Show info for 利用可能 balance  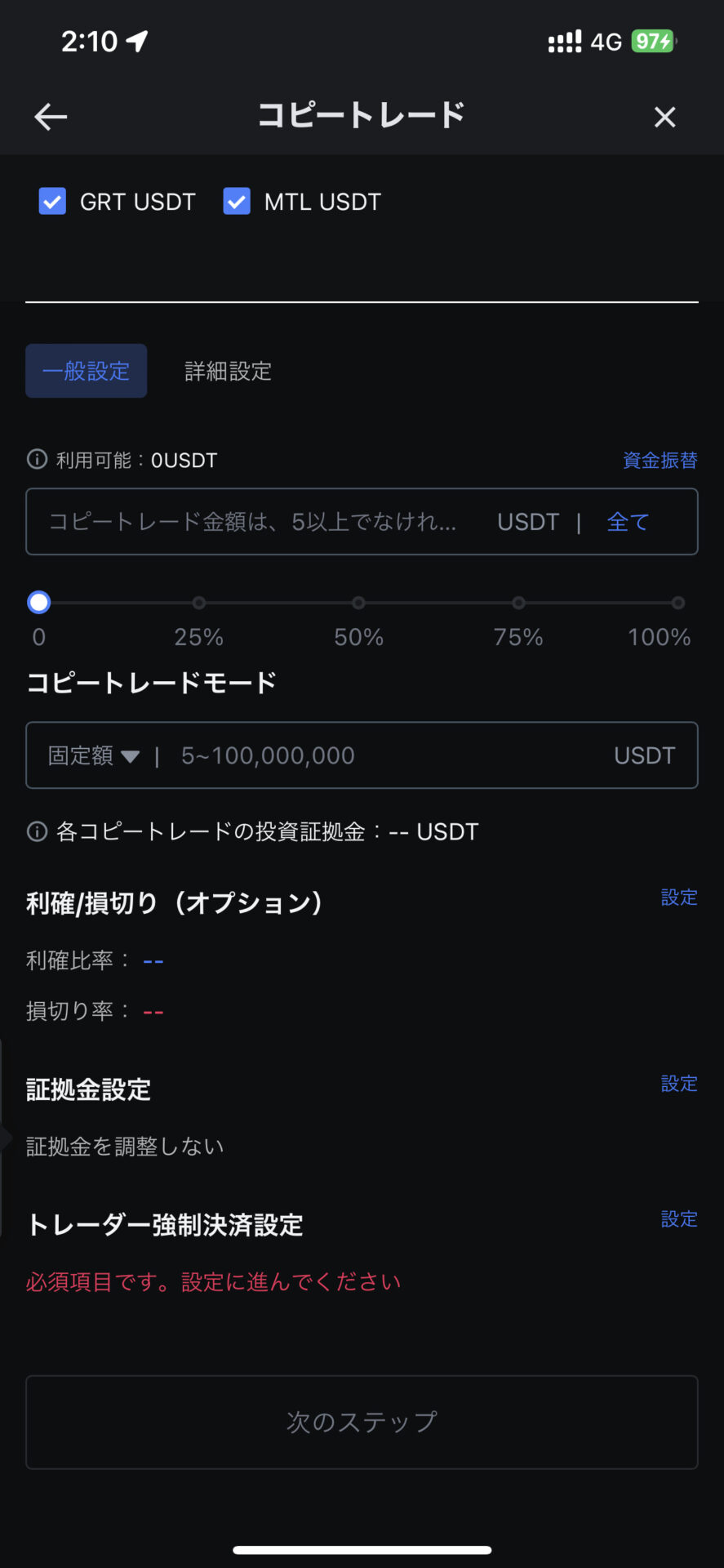click(x=37, y=460)
